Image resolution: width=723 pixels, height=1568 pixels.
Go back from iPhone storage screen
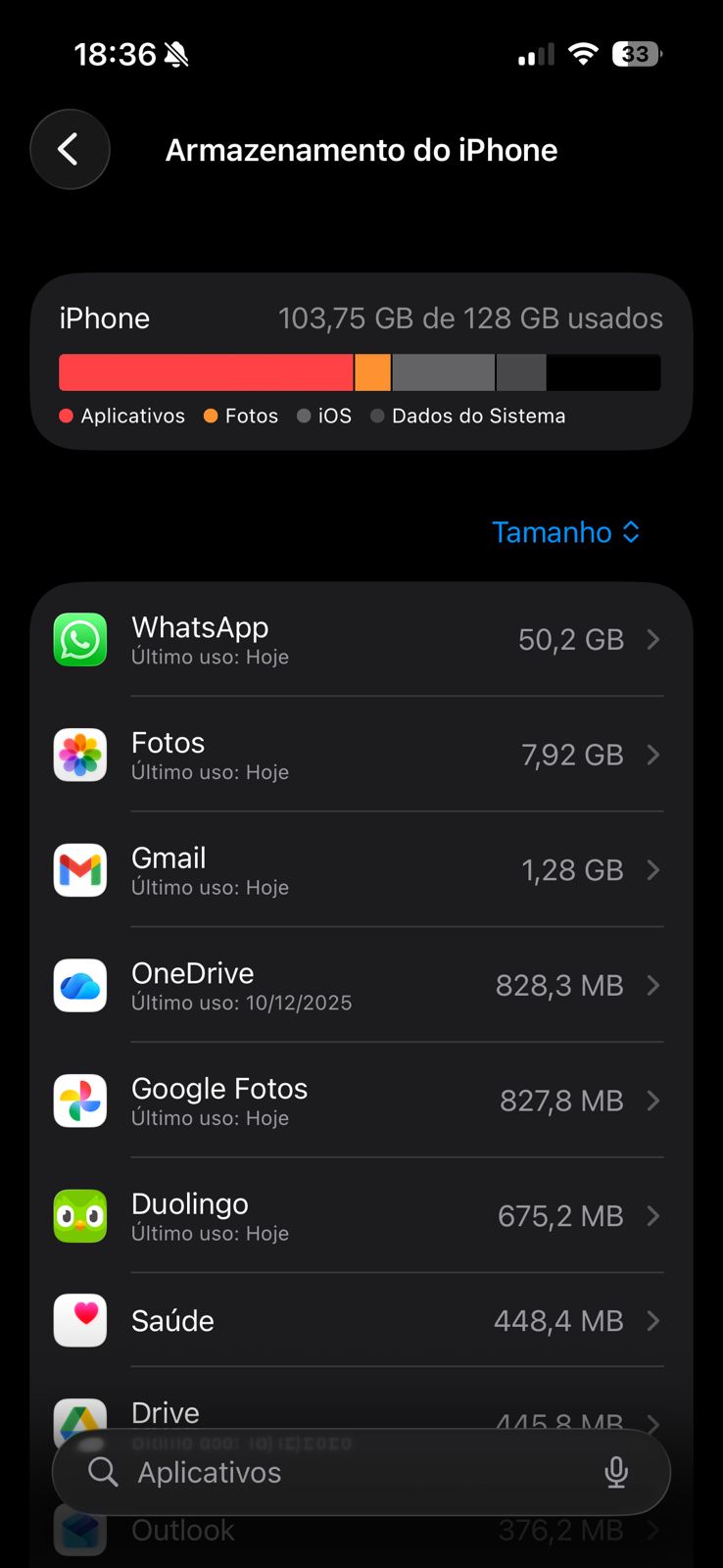(70, 150)
